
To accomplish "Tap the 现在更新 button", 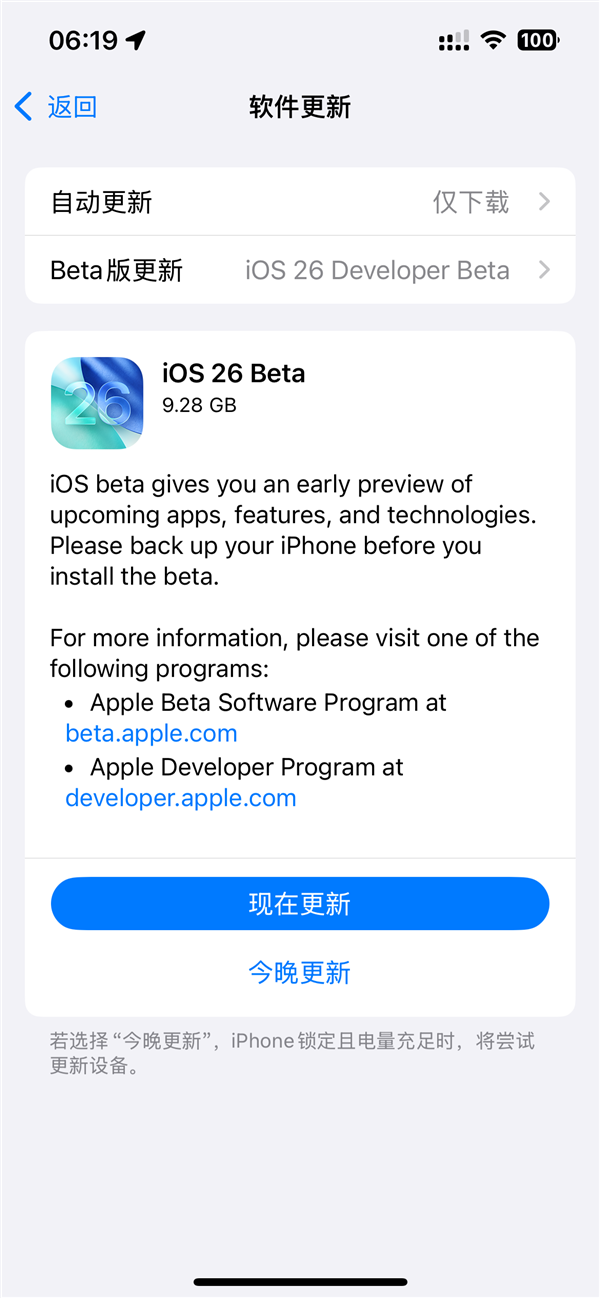I will tap(300, 904).
